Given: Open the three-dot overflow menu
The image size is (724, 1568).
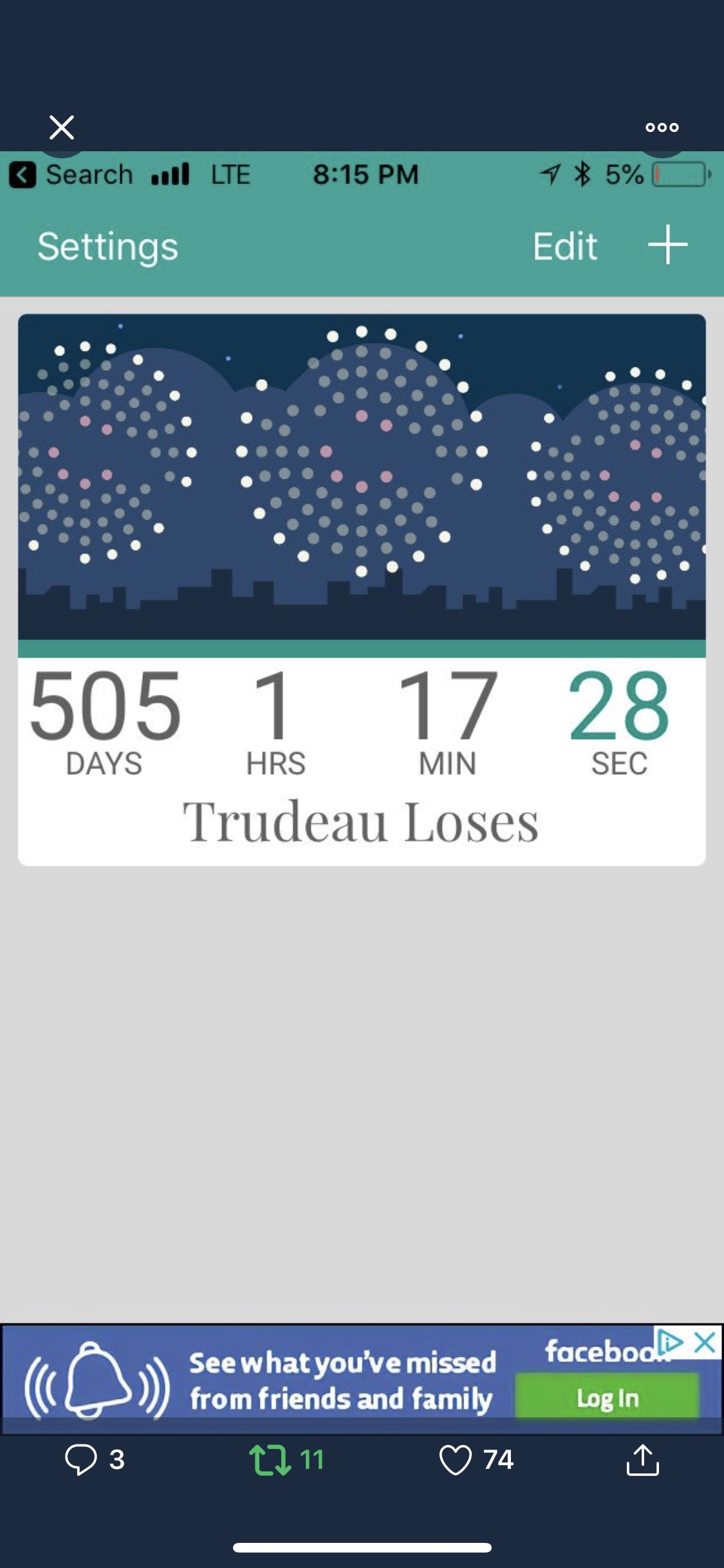Looking at the screenshot, I should point(662,127).
